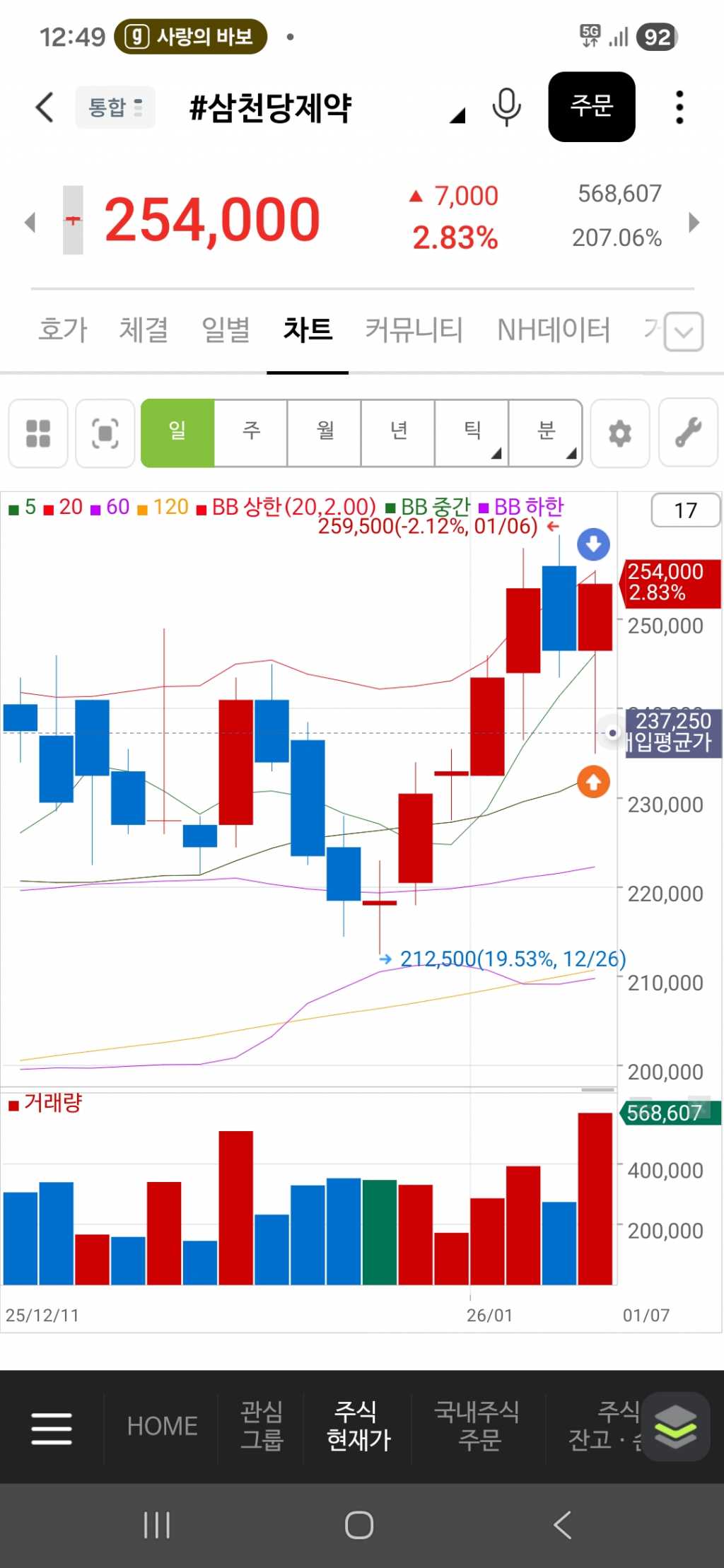Open 국내주식 주문 in bottom navigation

pos(478,1426)
